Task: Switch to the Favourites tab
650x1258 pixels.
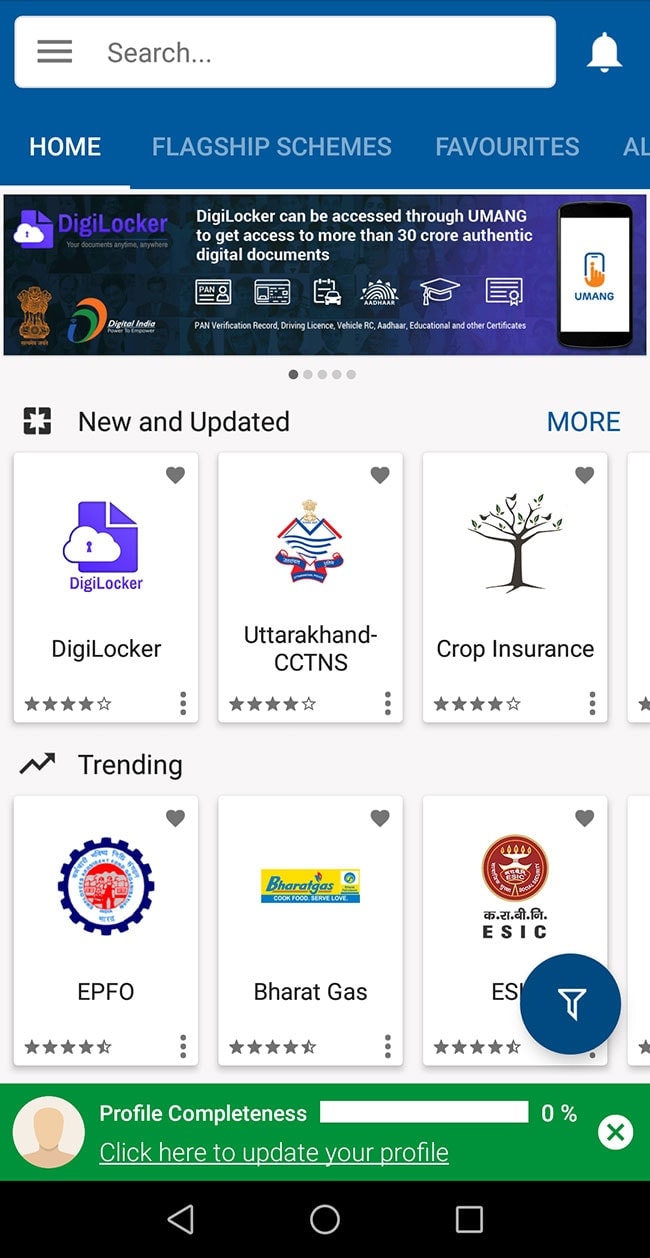Action: coord(507,147)
